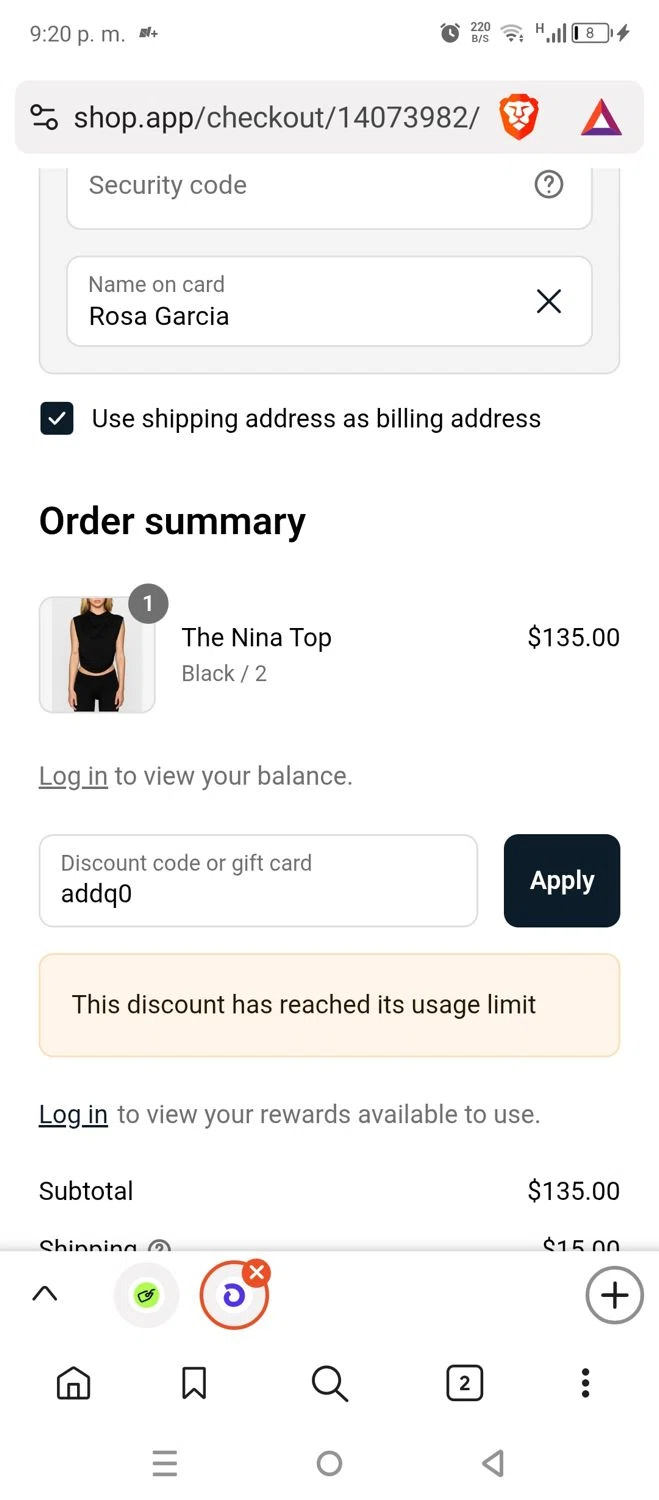Go to the browser home page
The width and height of the screenshot is (659, 1500).
click(x=73, y=1384)
